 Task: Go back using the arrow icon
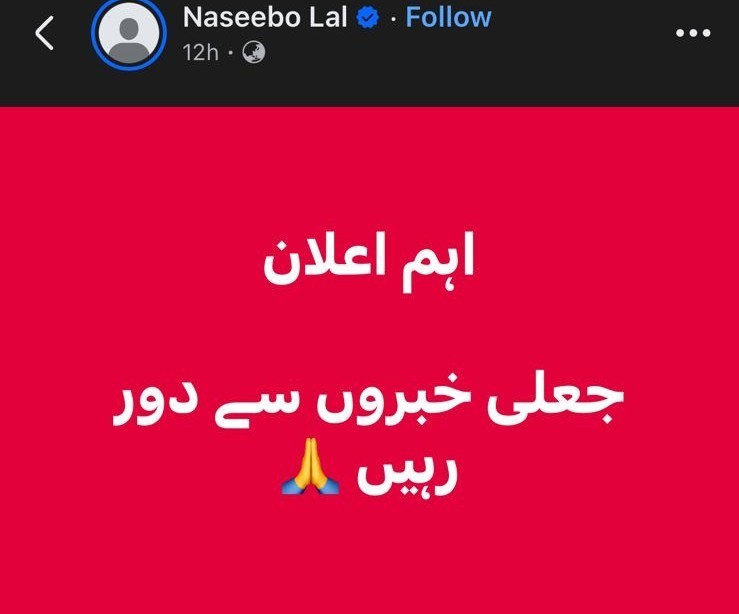tap(44, 33)
